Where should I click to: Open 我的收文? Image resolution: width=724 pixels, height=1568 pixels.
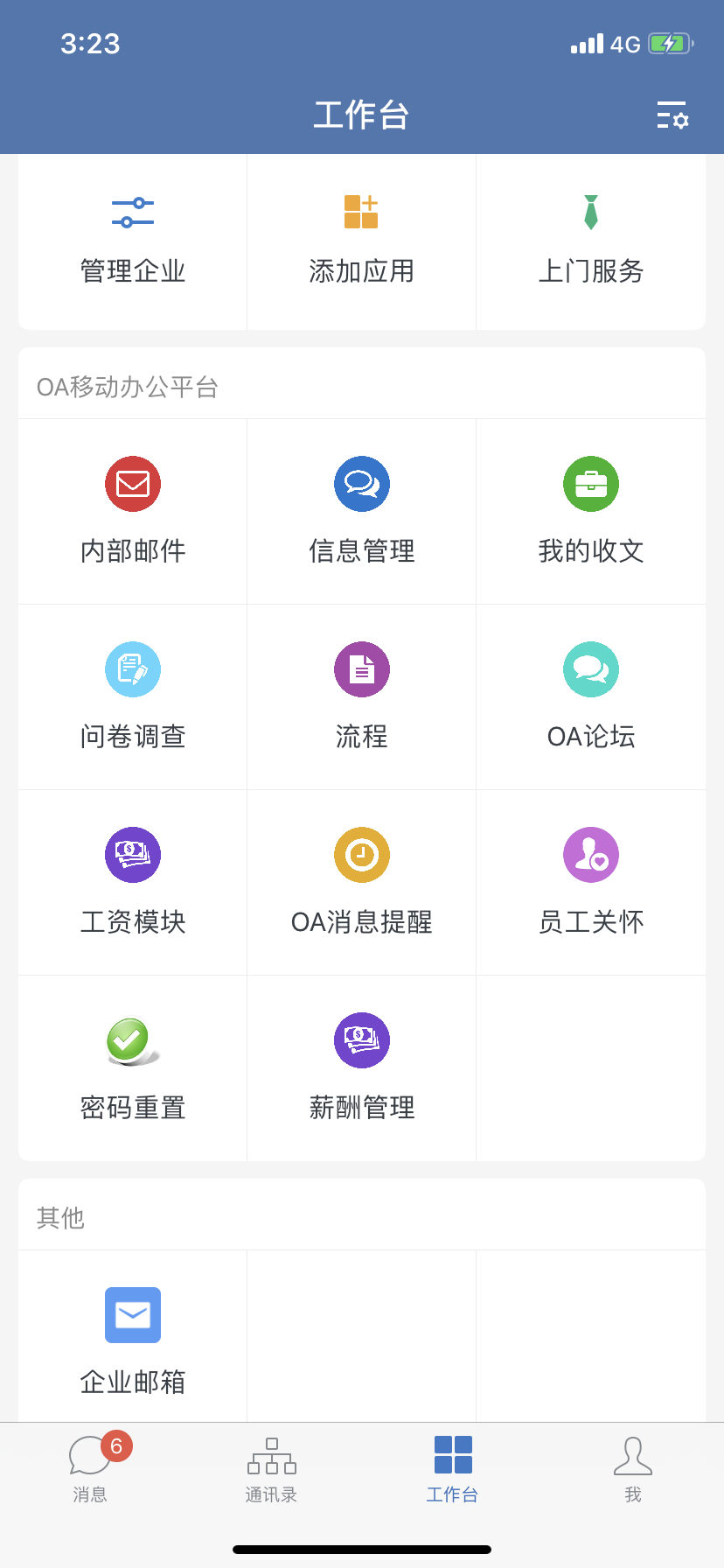pyautogui.click(x=591, y=512)
